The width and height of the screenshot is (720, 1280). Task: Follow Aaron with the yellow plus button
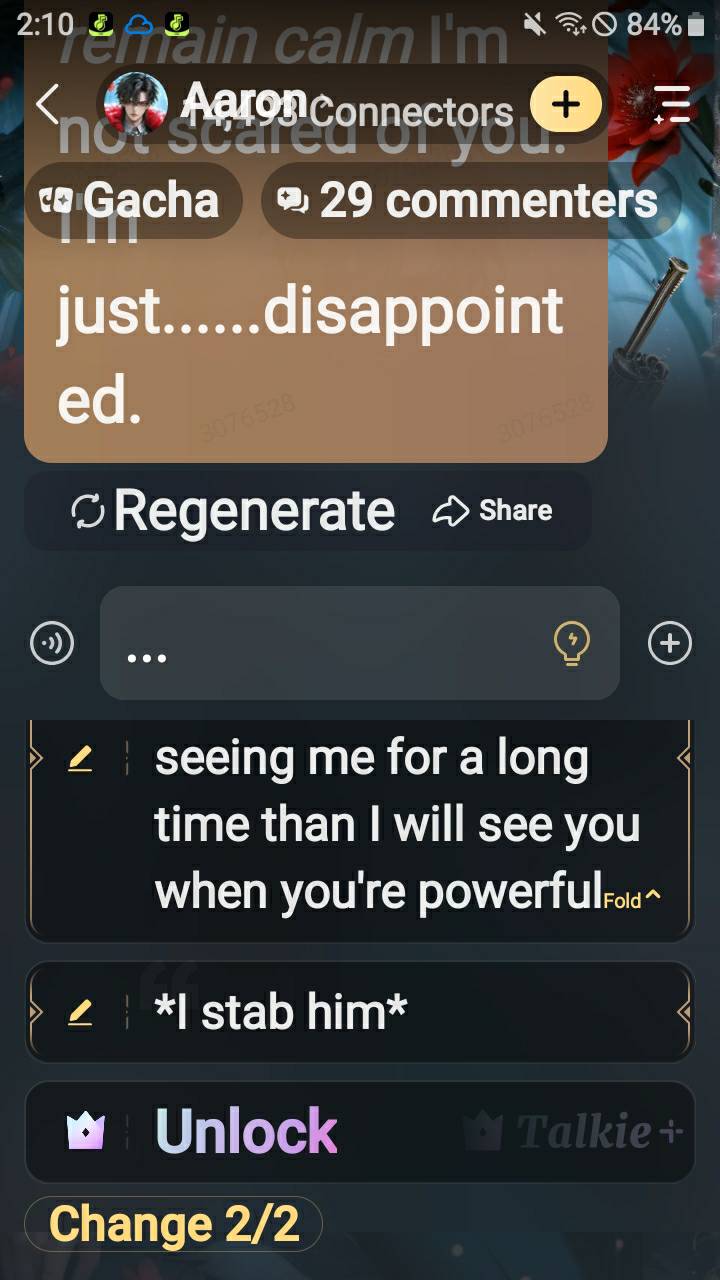click(x=566, y=104)
